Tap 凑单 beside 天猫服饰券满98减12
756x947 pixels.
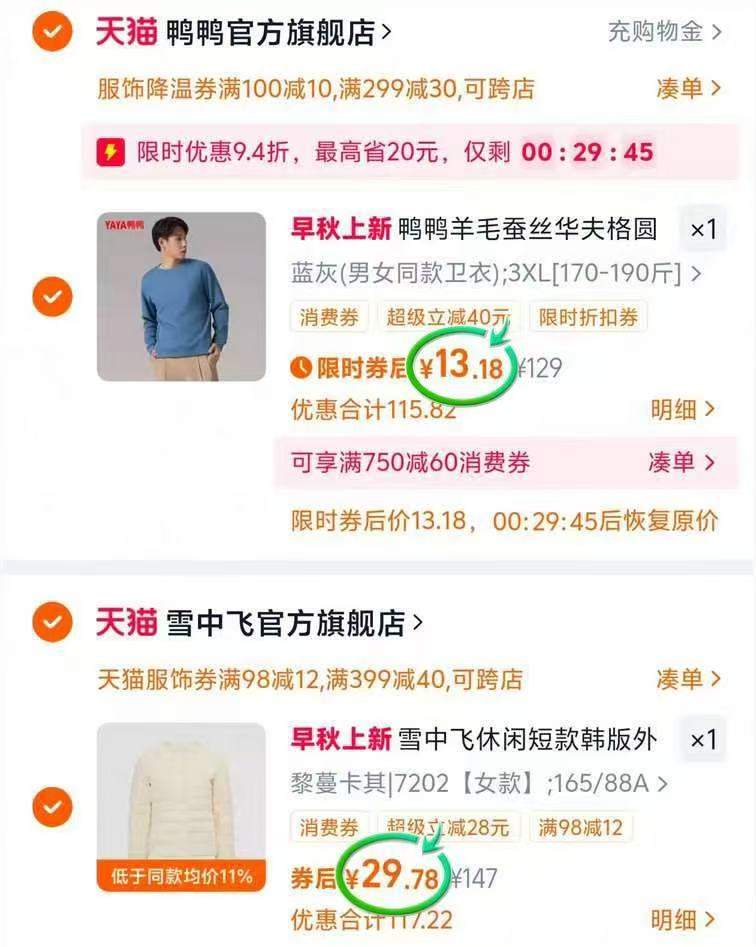688,680
